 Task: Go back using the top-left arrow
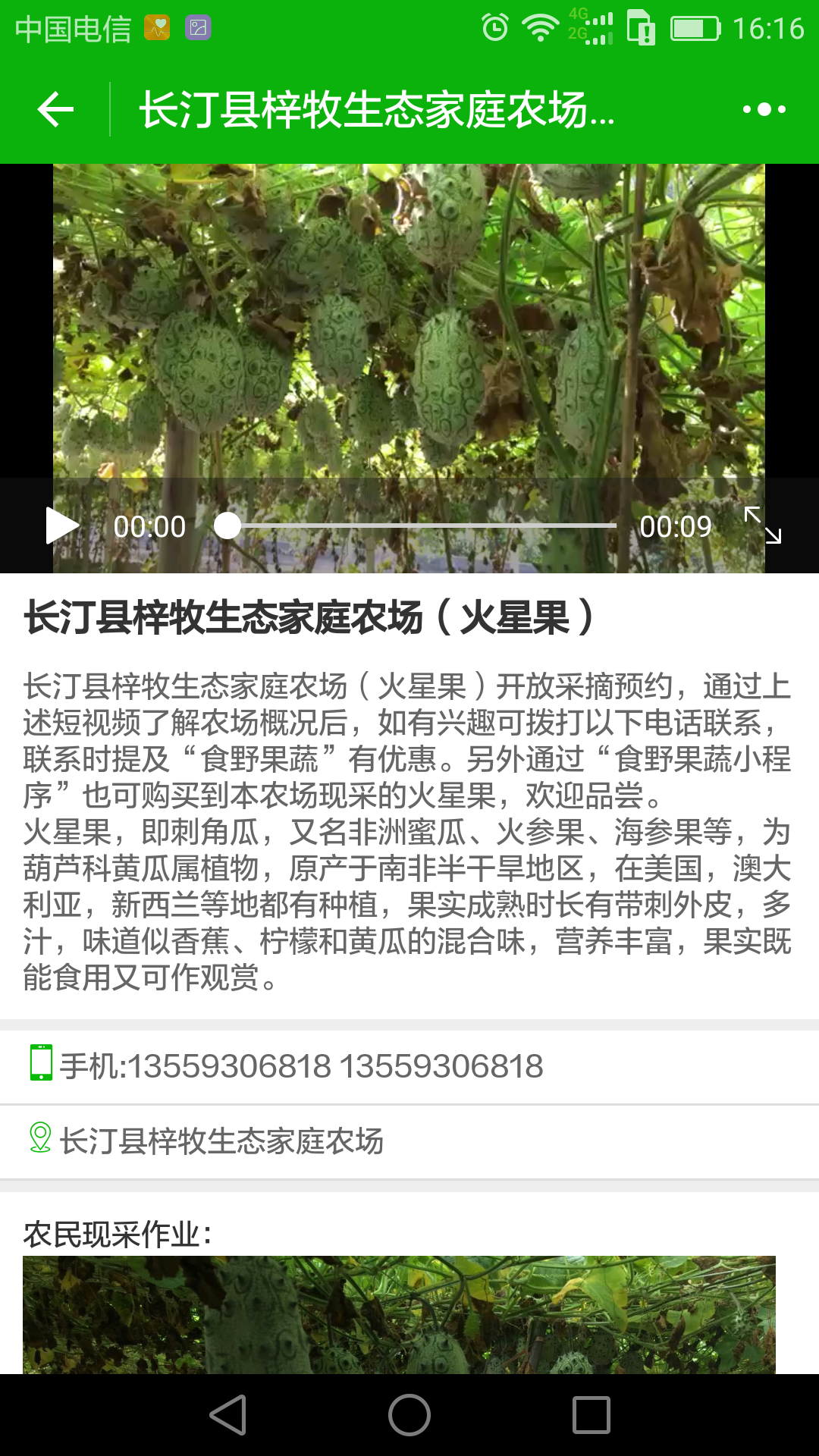pos(55,110)
